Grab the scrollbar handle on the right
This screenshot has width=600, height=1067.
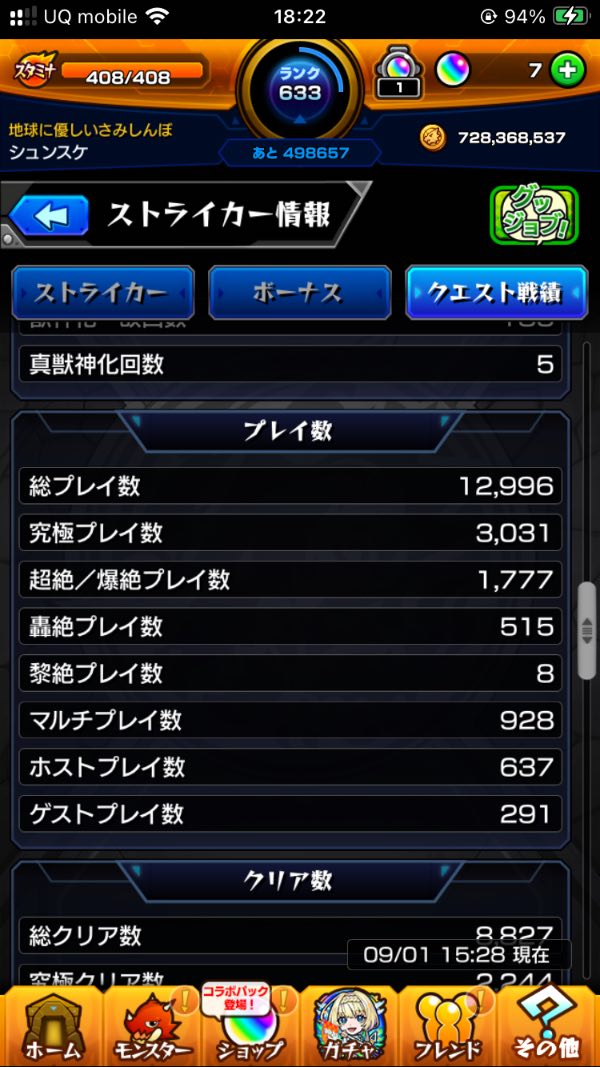[x=587, y=628]
